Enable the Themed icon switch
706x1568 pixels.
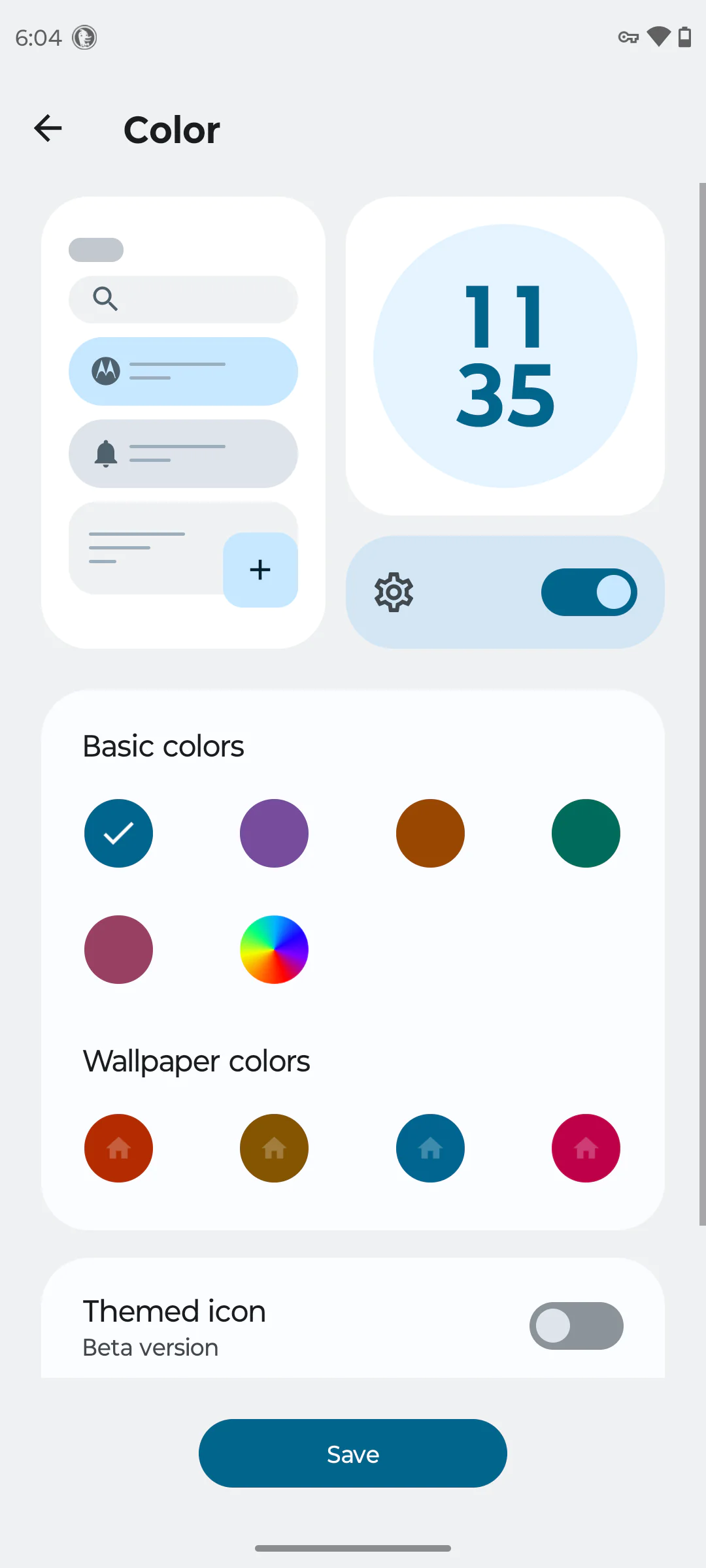click(576, 1326)
